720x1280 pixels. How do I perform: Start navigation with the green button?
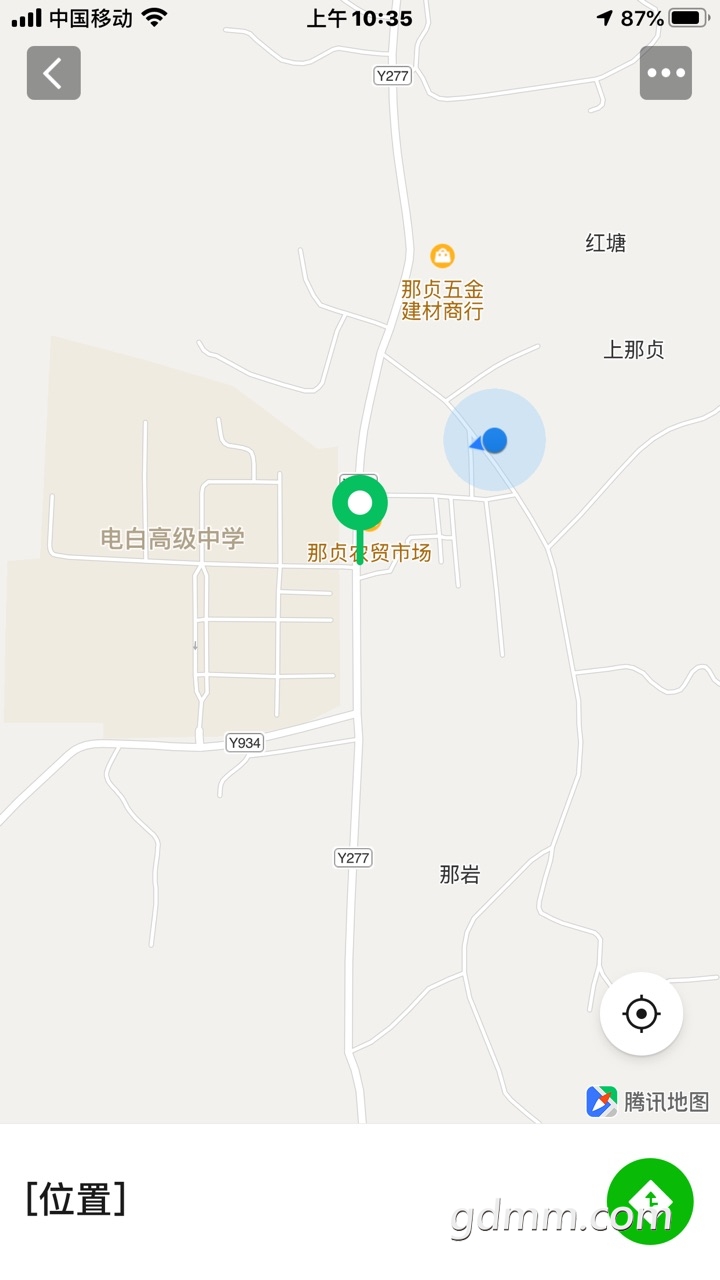pyautogui.click(x=650, y=1200)
